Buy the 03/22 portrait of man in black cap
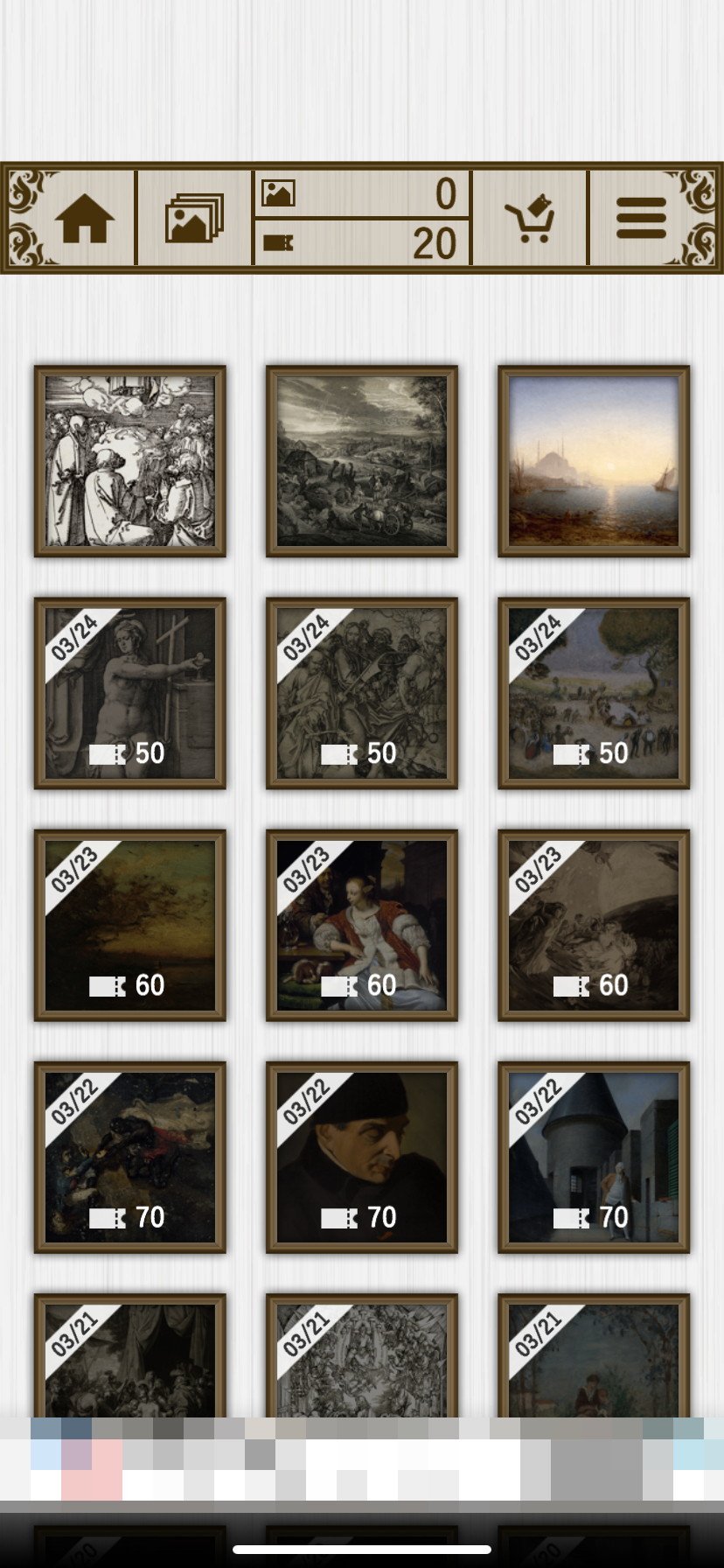The image size is (724, 1568). pos(362,1157)
